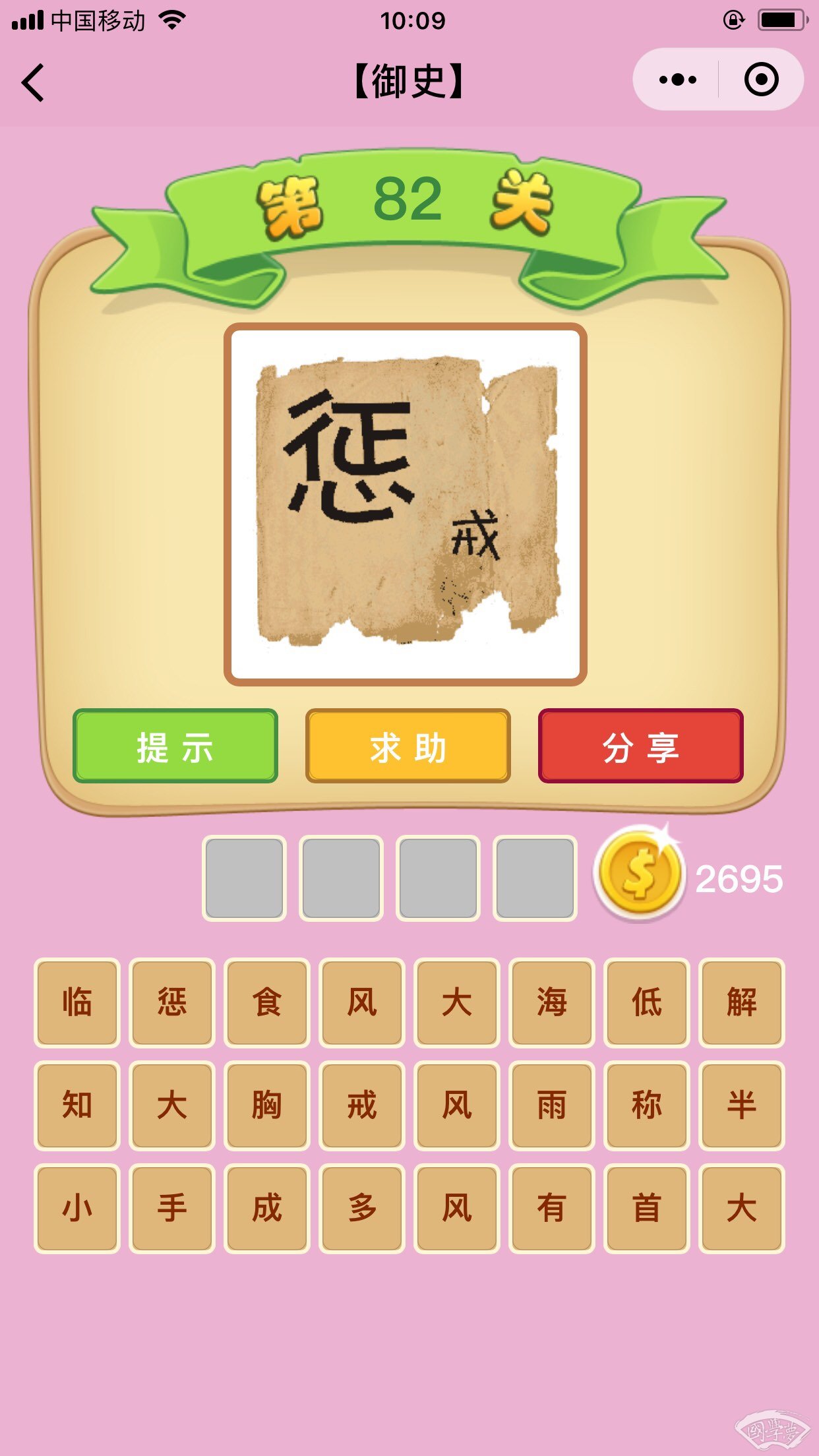Open the mini program's three-dot menu
Screen dimensions: 819x1456
pos(677,80)
